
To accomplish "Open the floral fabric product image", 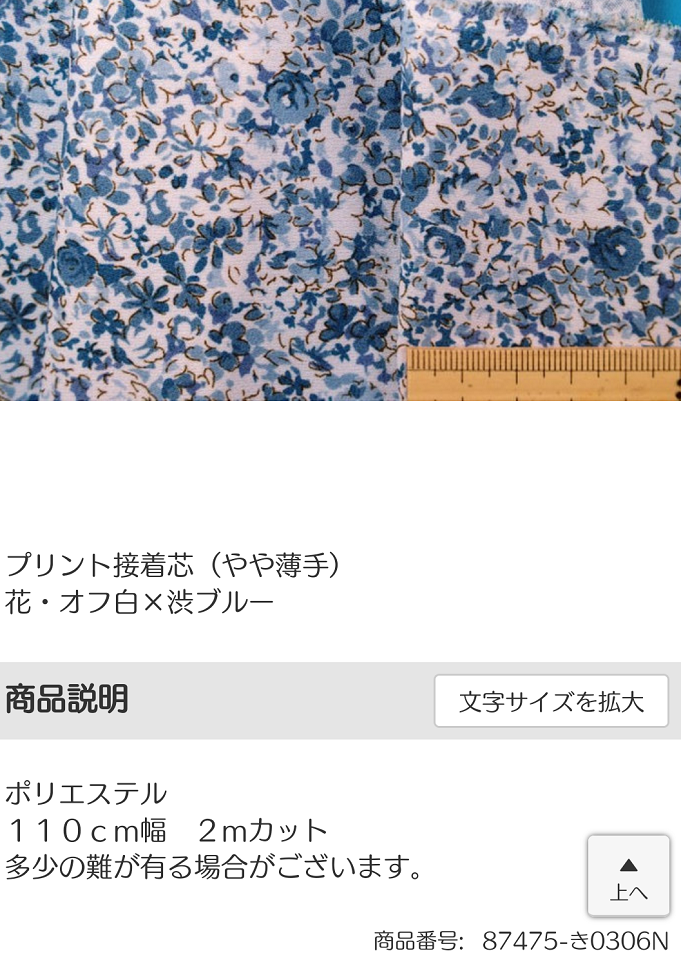I will tap(340, 200).
